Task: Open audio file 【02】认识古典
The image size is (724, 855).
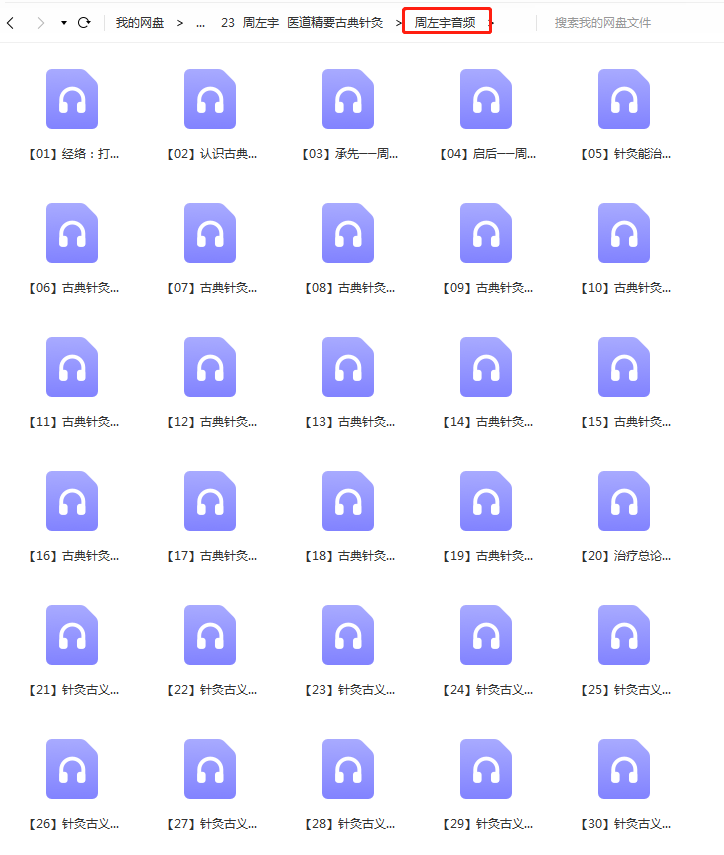Action: tap(210, 99)
